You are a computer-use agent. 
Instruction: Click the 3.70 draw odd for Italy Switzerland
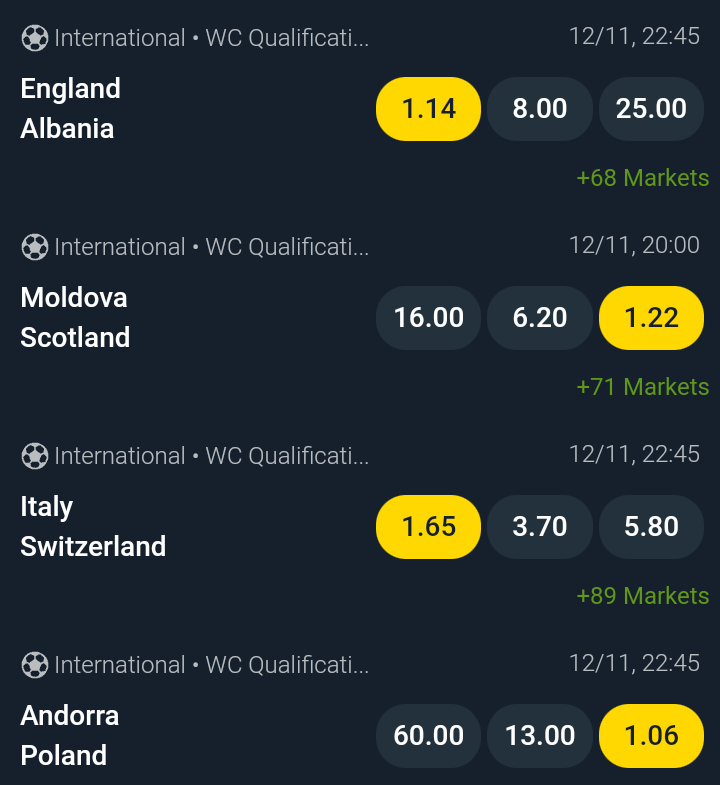[540, 526]
